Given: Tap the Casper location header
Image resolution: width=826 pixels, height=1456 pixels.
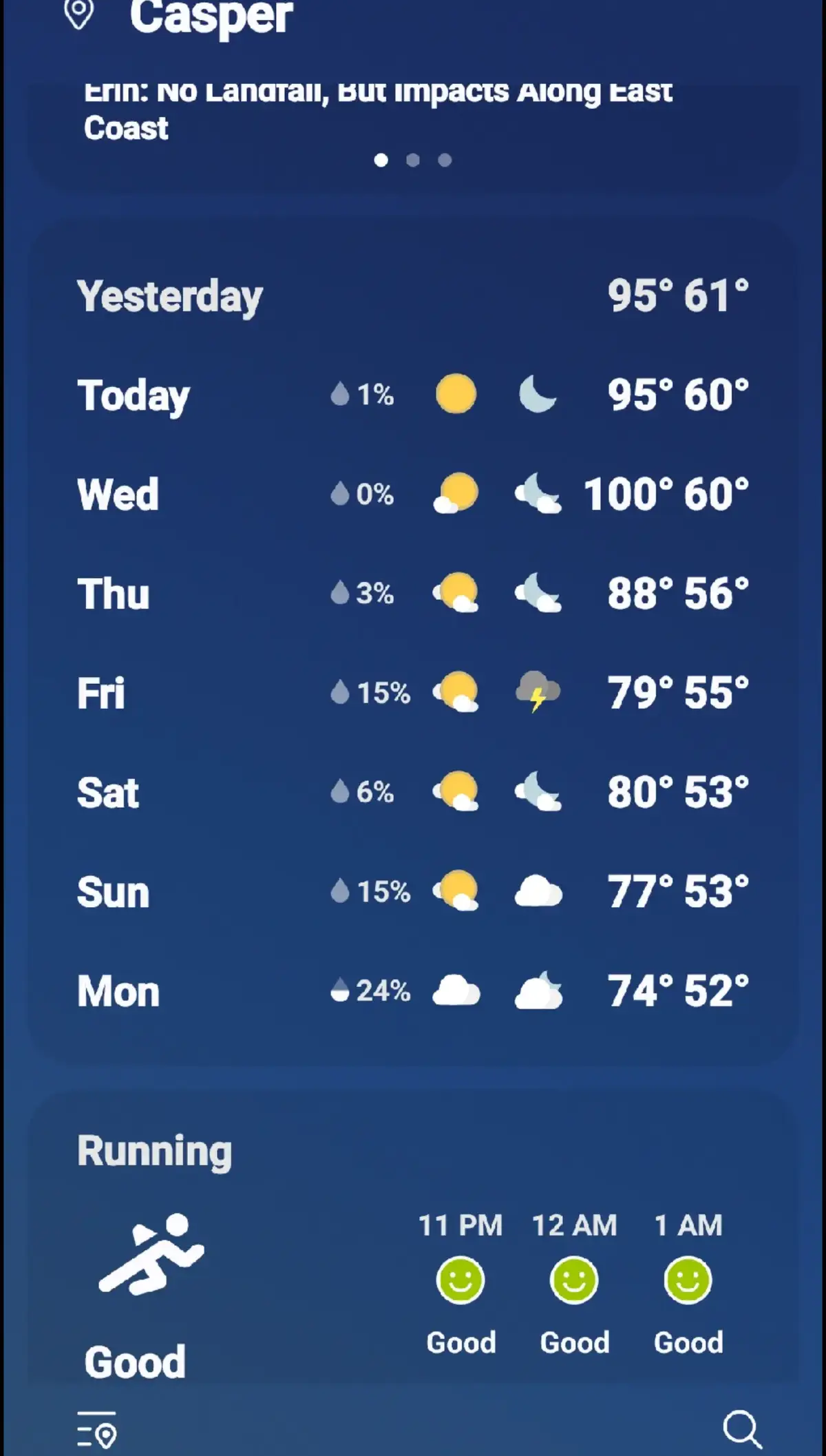Looking at the screenshot, I should pos(210,17).
